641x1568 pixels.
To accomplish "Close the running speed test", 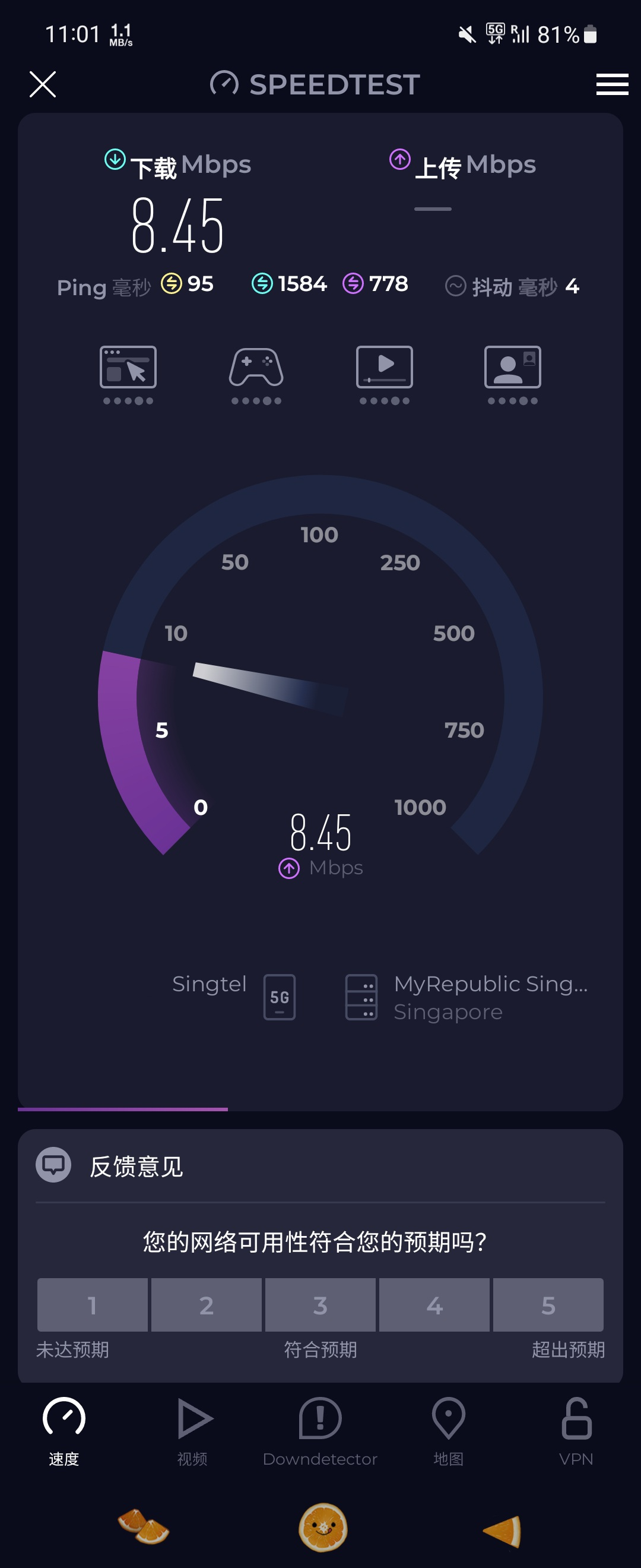I will click(x=43, y=84).
